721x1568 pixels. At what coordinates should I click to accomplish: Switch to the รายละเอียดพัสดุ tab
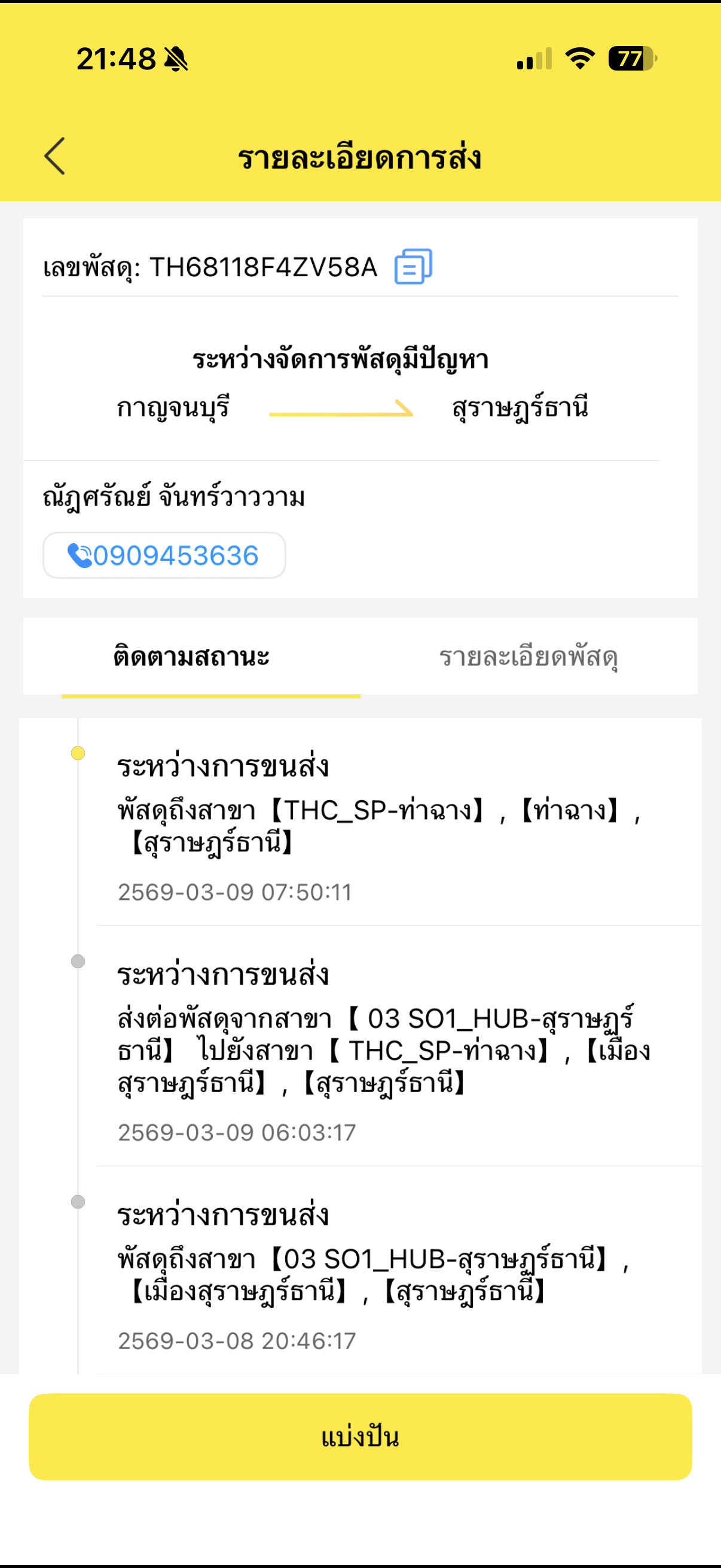(528, 657)
